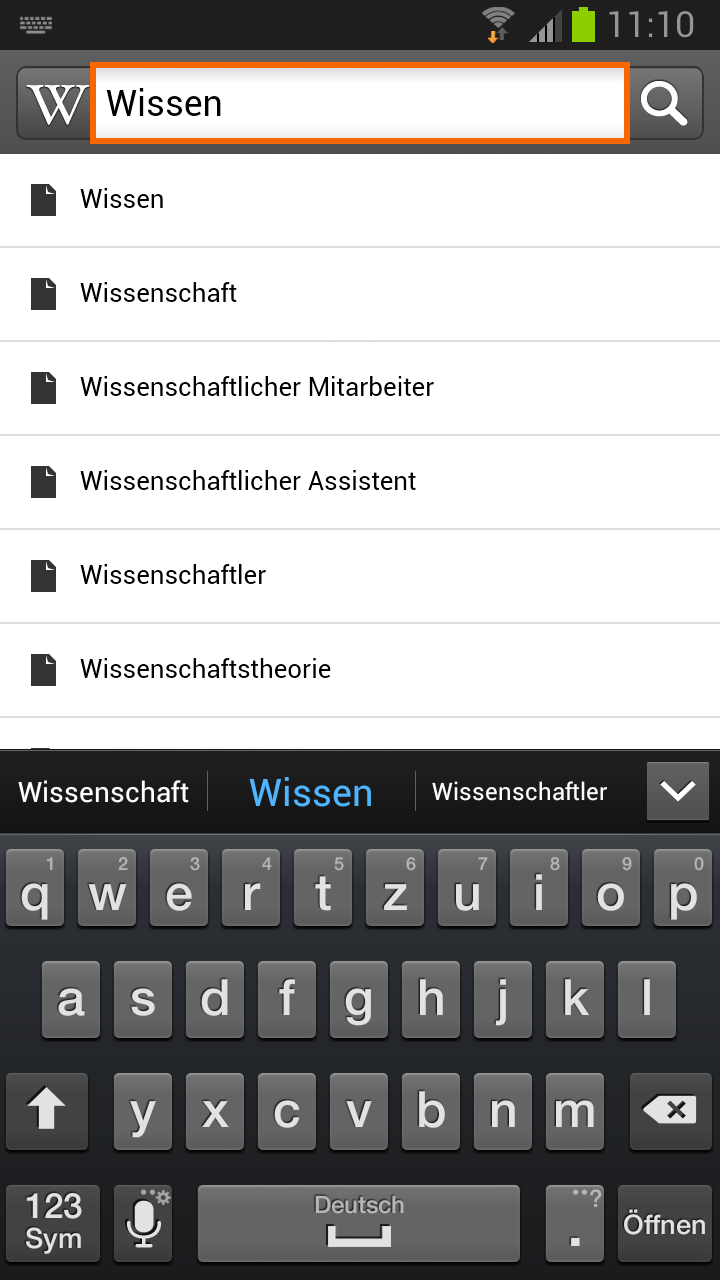Hit the keyboard backspace key
This screenshot has height=1280, width=720.
click(669, 1110)
